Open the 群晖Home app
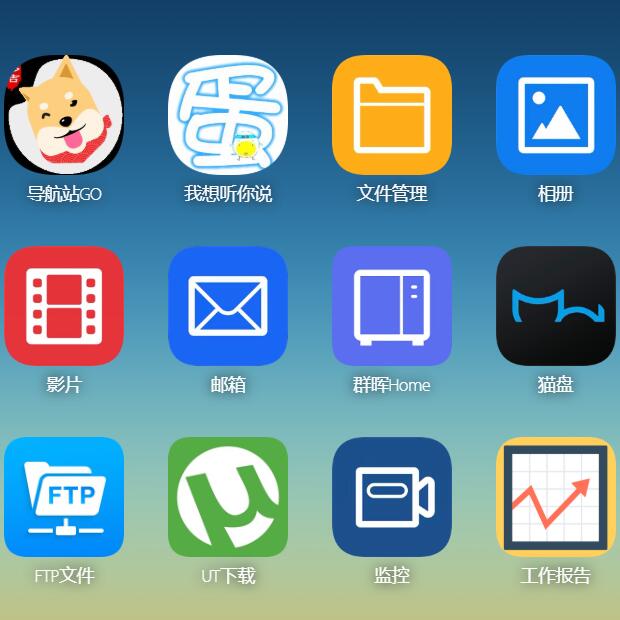The height and width of the screenshot is (620, 620). click(392, 306)
